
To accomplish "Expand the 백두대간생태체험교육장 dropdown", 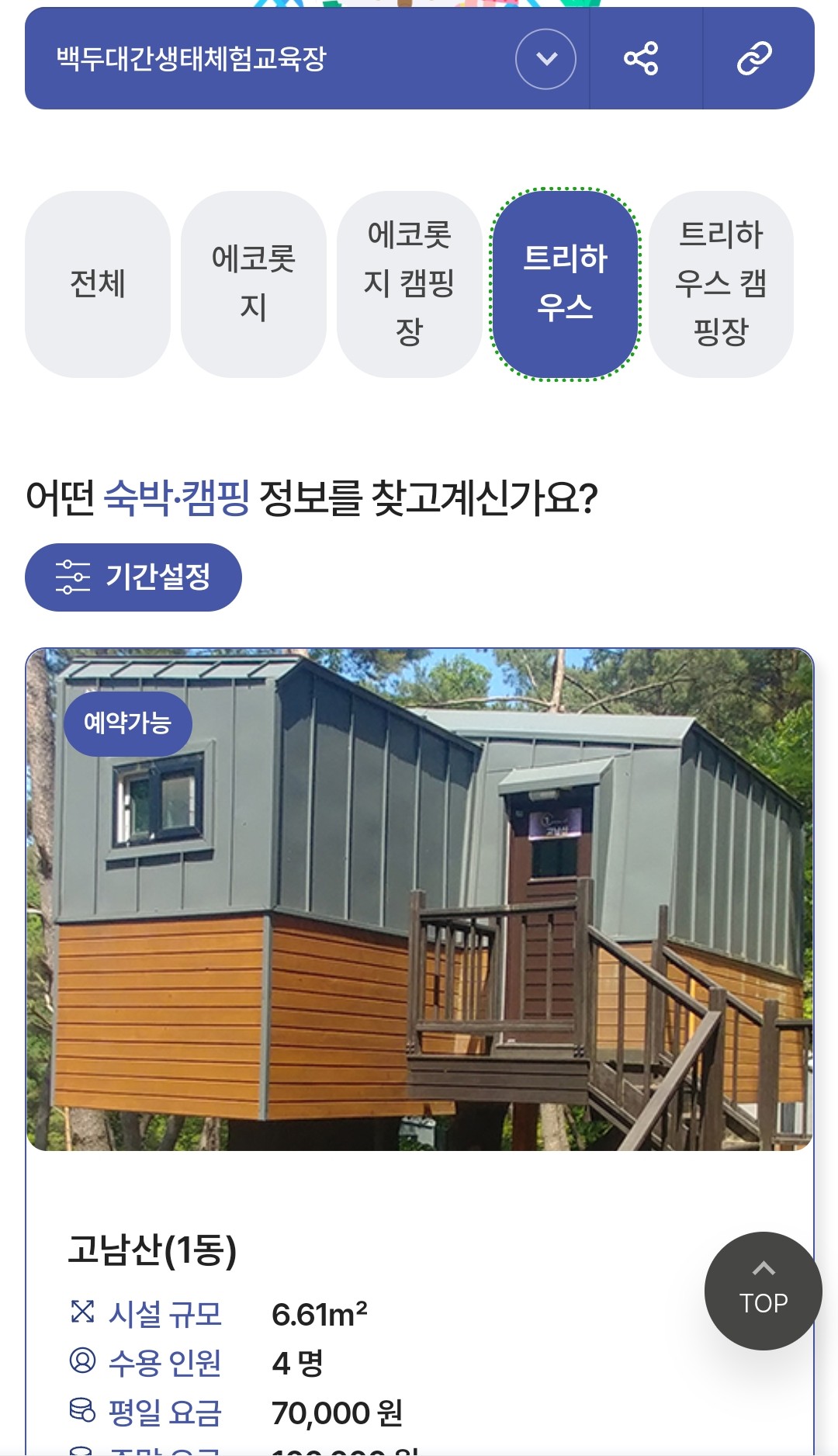I will click(x=545, y=59).
